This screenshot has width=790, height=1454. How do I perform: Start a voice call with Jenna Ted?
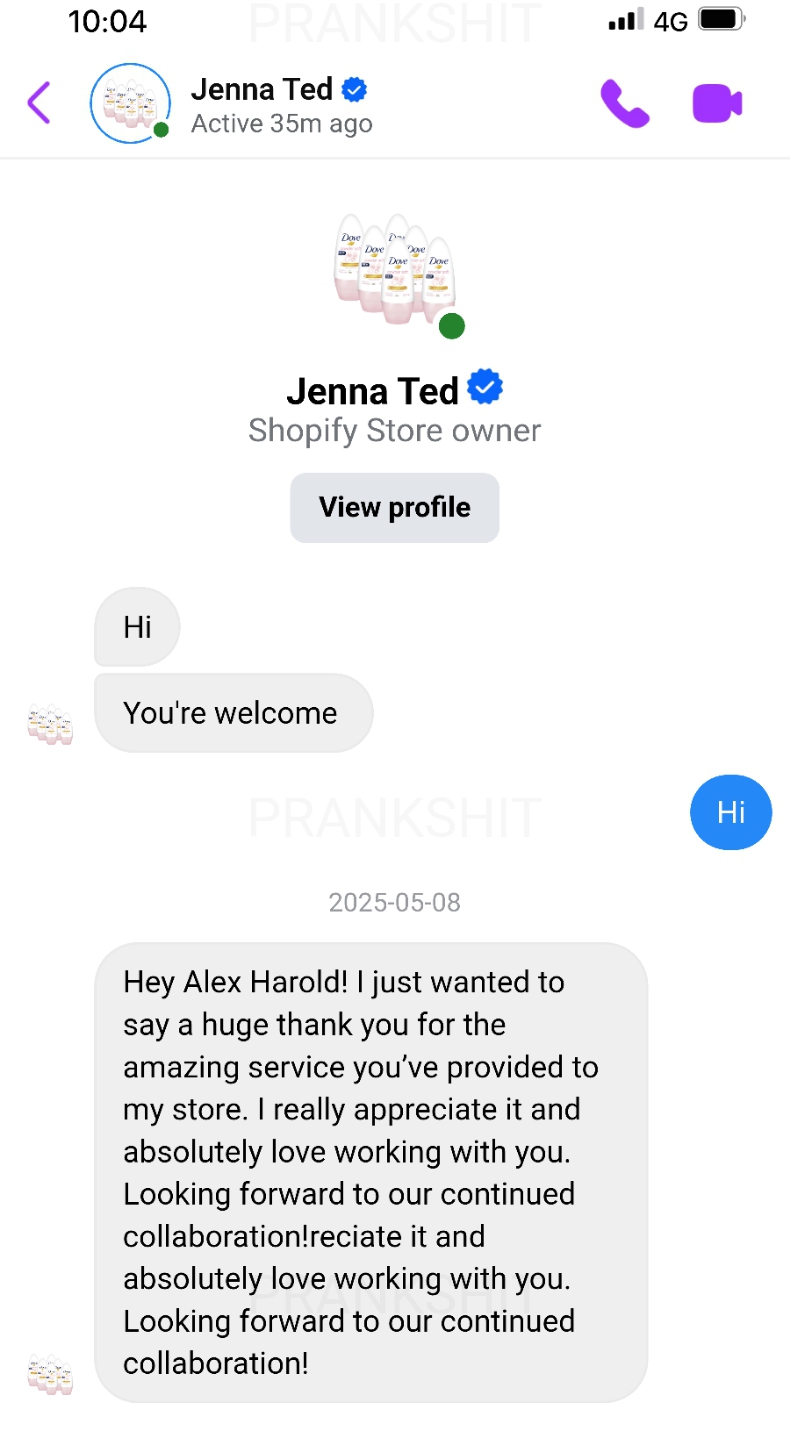coord(625,103)
